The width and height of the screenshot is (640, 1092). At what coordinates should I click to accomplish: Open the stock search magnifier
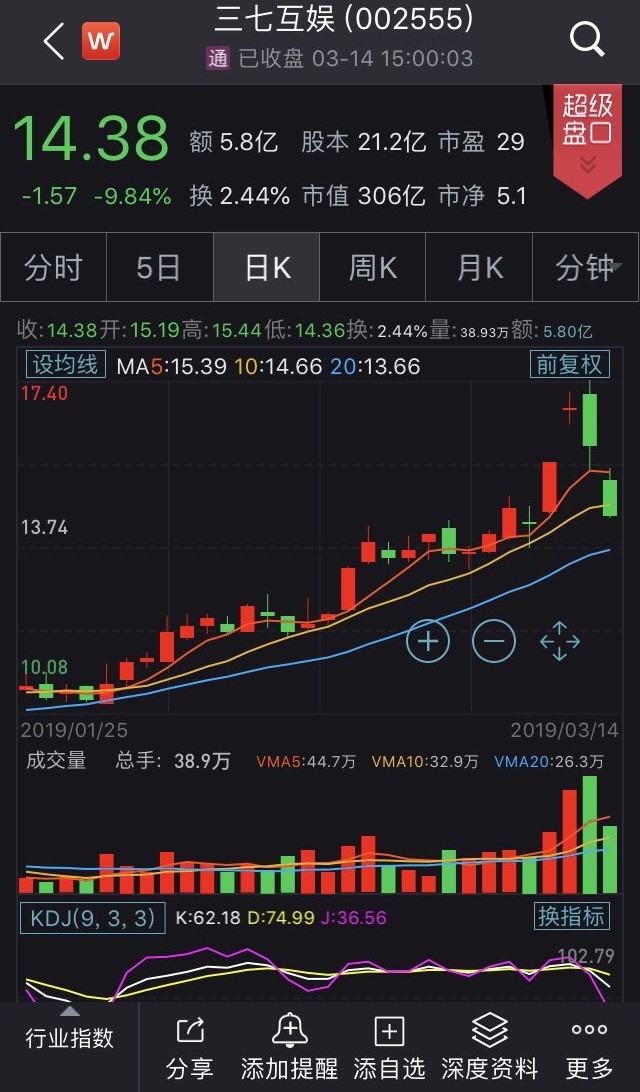(587, 40)
